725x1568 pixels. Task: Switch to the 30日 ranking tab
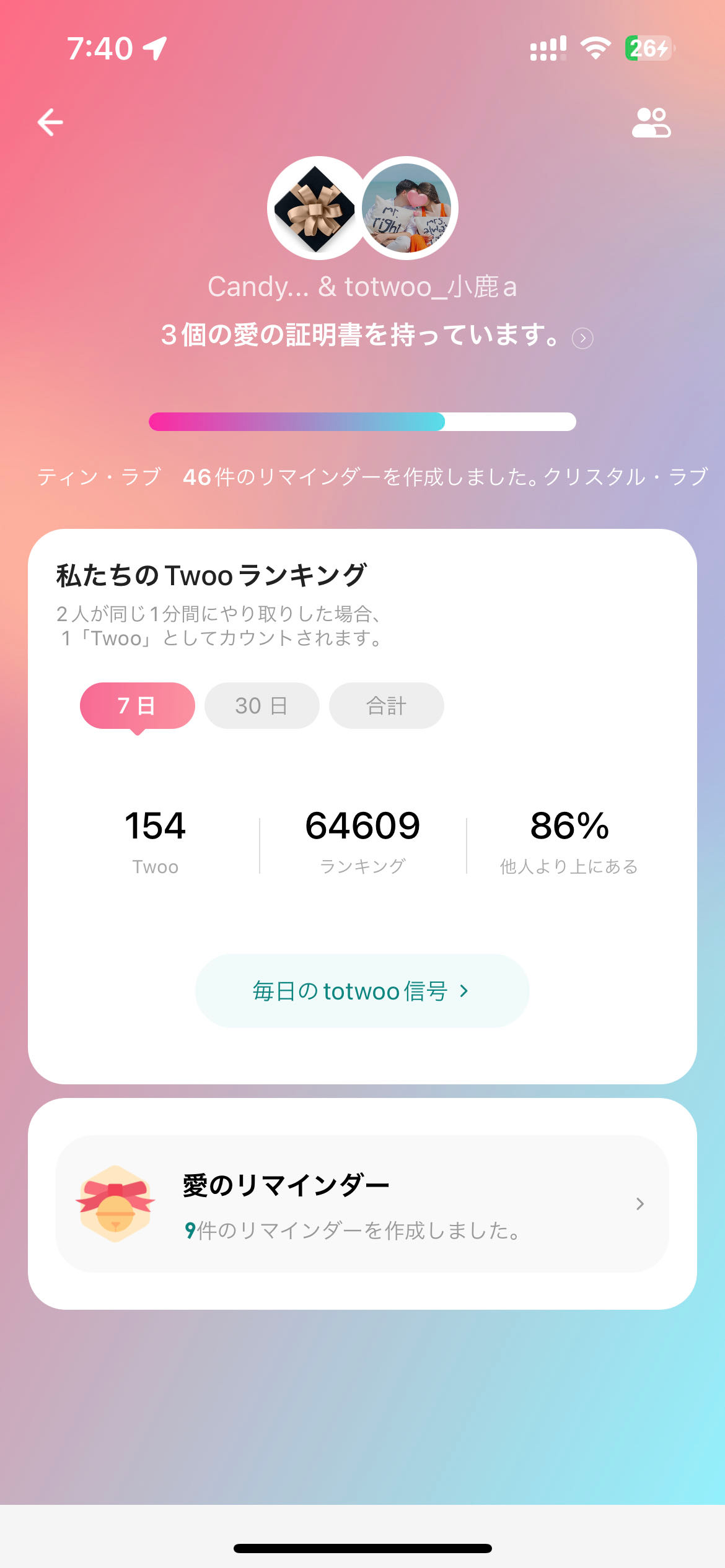(x=261, y=706)
